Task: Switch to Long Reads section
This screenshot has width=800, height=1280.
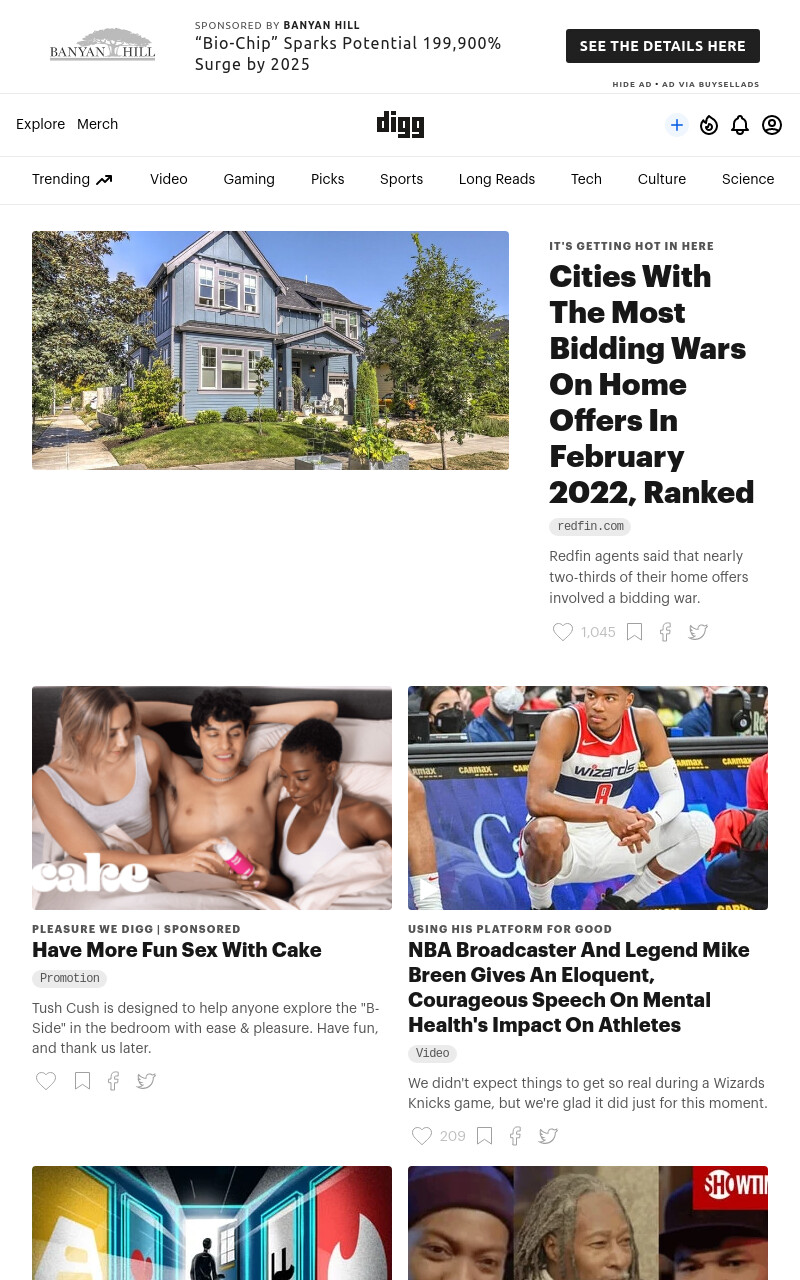Action: pos(497,179)
